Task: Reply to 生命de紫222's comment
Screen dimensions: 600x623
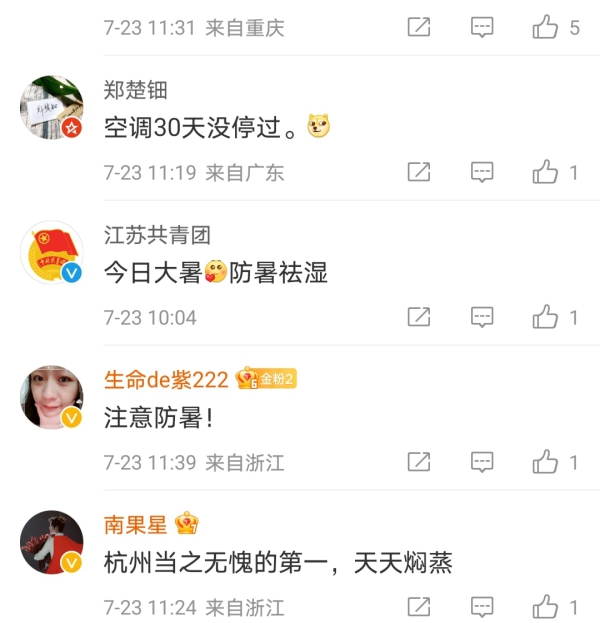Action: (482, 462)
